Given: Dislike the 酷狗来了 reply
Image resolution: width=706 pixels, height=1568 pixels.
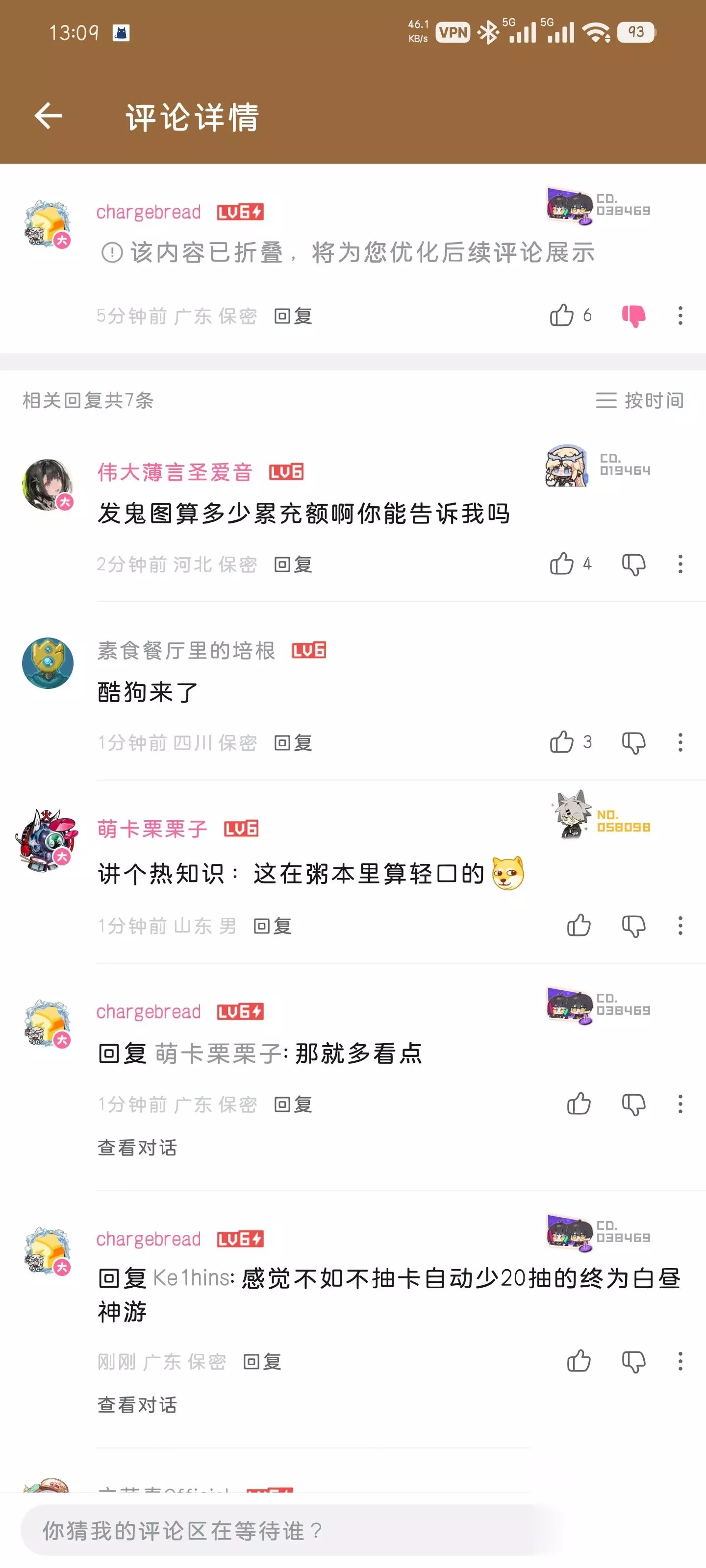Looking at the screenshot, I should [633, 743].
